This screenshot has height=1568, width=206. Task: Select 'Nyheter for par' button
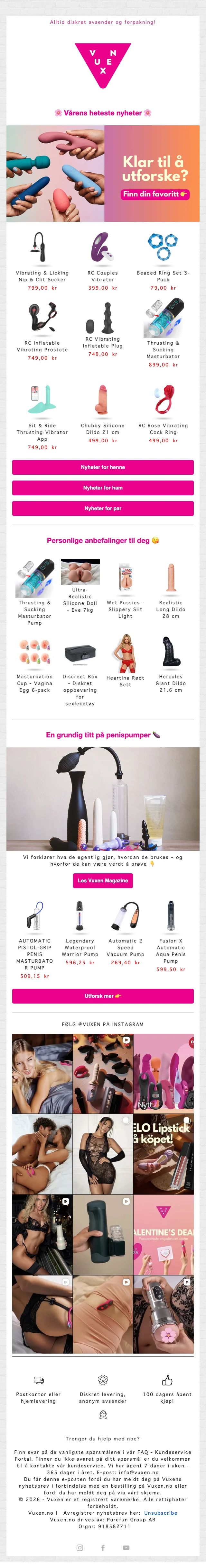[103, 508]
